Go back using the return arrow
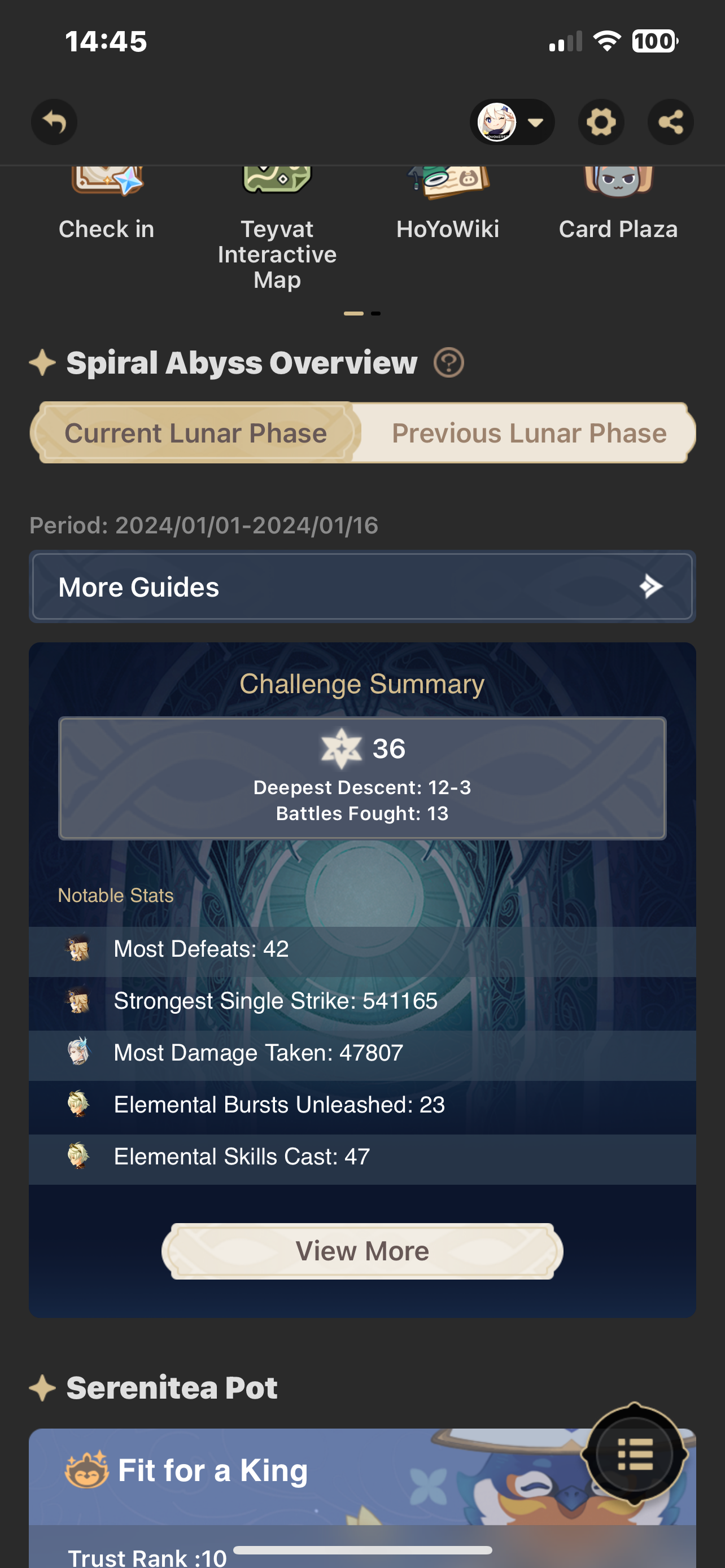The image size is (725, 1568). 54,122
